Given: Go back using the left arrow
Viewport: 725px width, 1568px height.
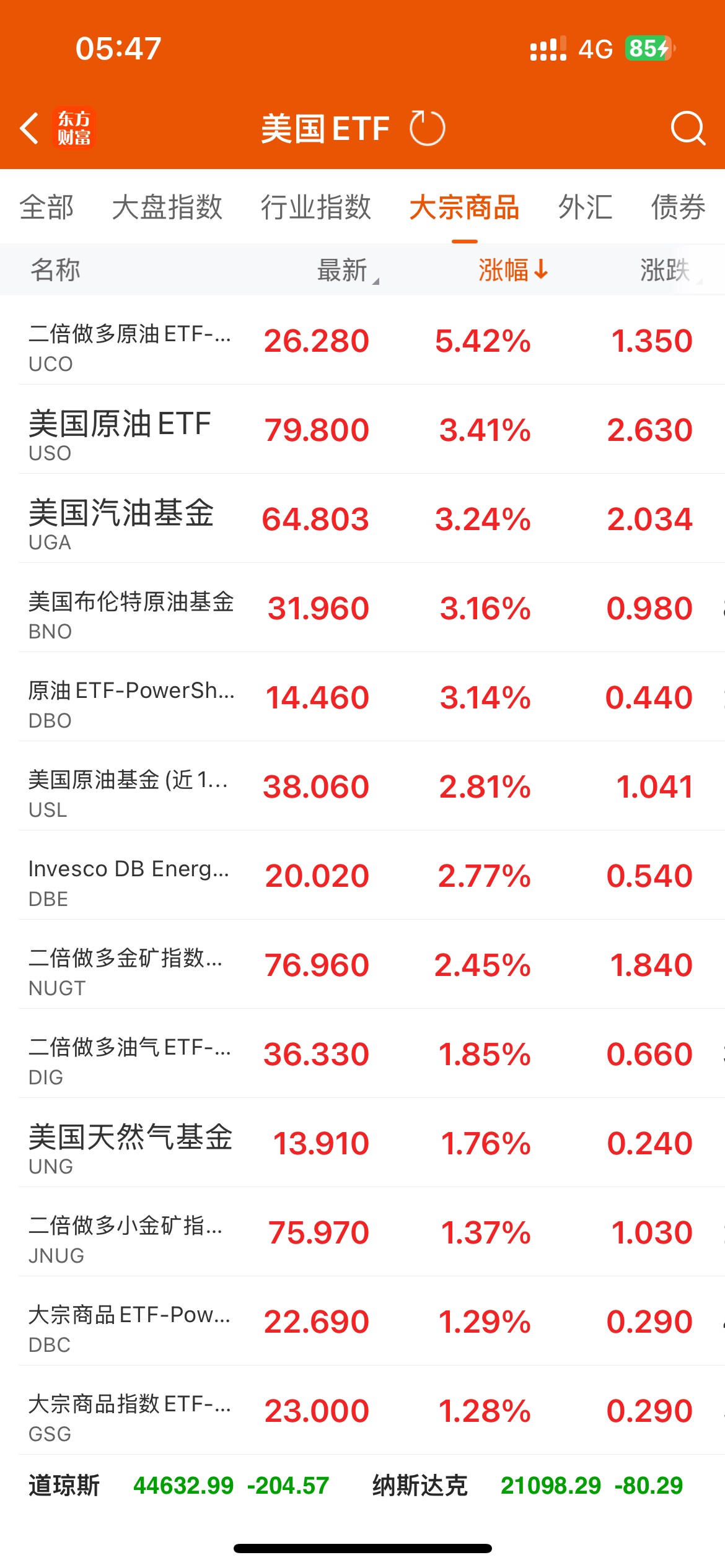Looking at the screenshot, I should [x=29, y=128].
